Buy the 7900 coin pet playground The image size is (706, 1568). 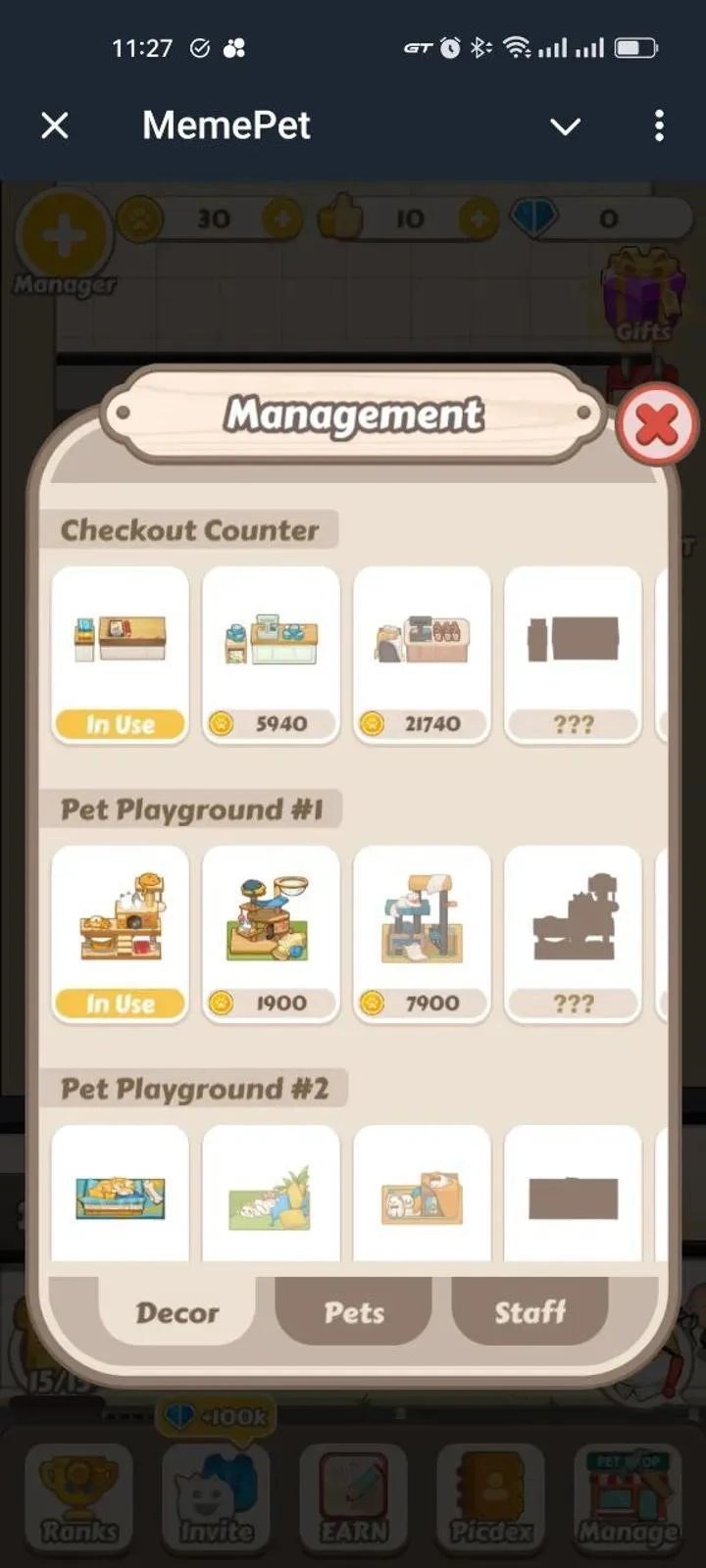[x=422, y=934]
